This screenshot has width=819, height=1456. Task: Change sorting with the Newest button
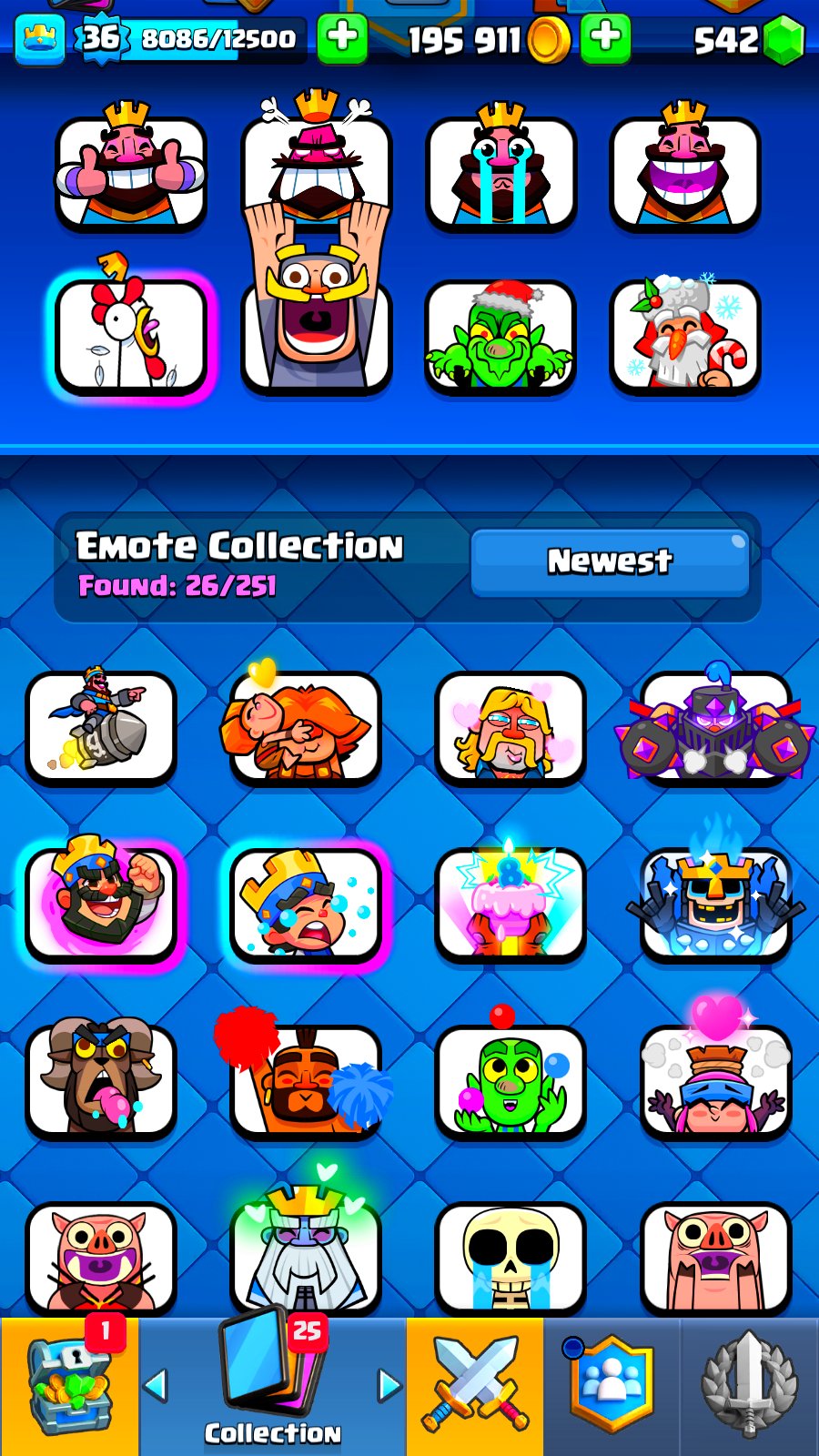point(610,562)
